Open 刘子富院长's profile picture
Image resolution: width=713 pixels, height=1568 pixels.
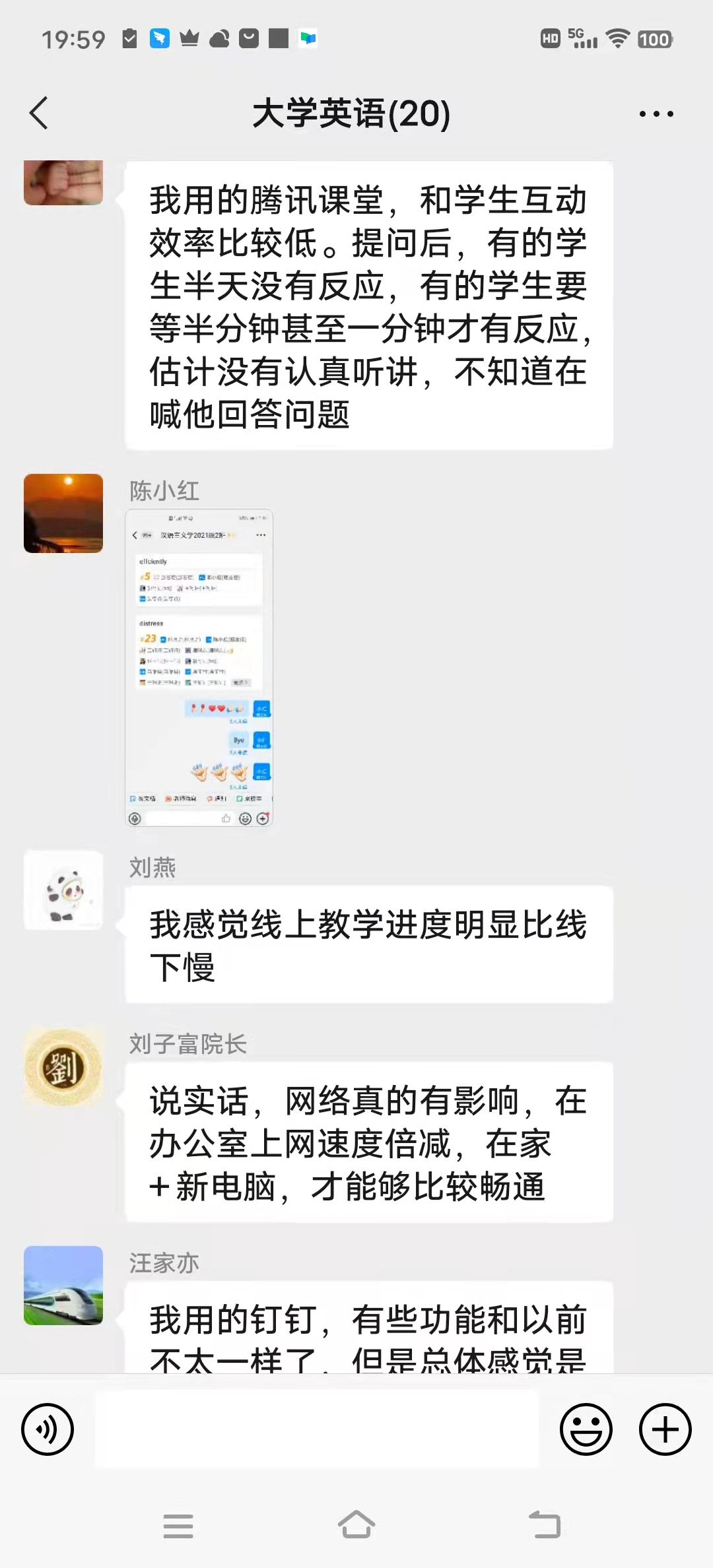(x=63, y=1067)
